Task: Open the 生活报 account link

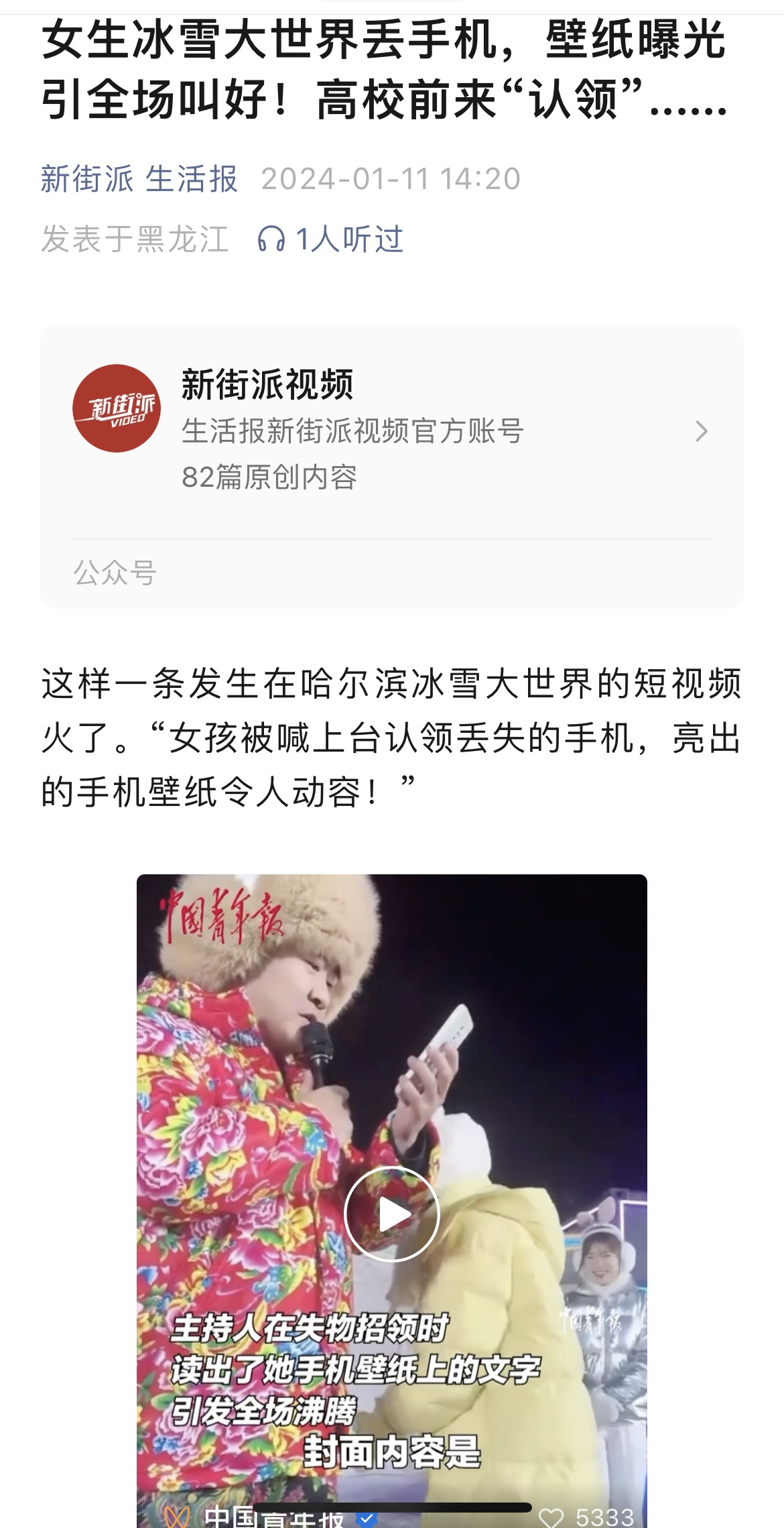Action: coord(192,179)
